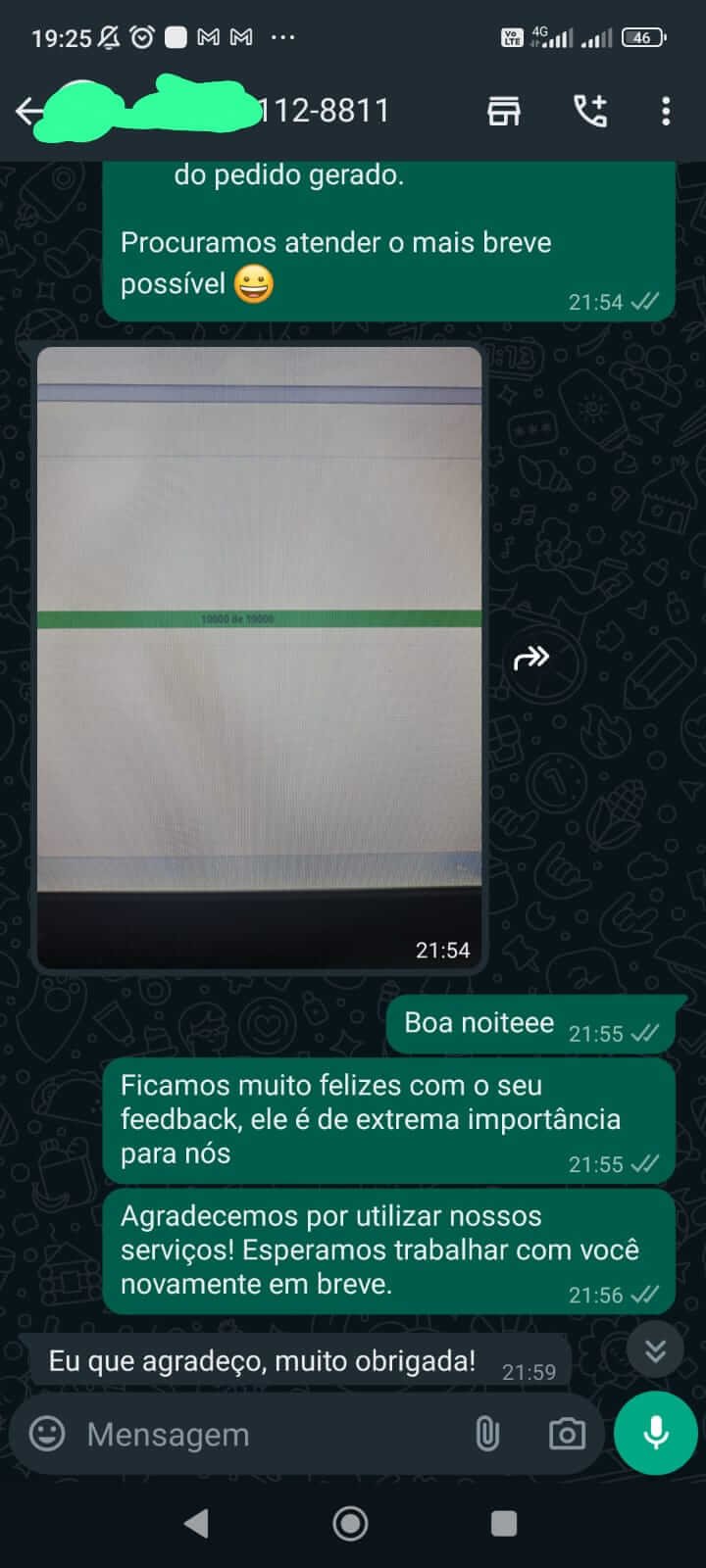Jump to the latest messages

pos(655,1350)
